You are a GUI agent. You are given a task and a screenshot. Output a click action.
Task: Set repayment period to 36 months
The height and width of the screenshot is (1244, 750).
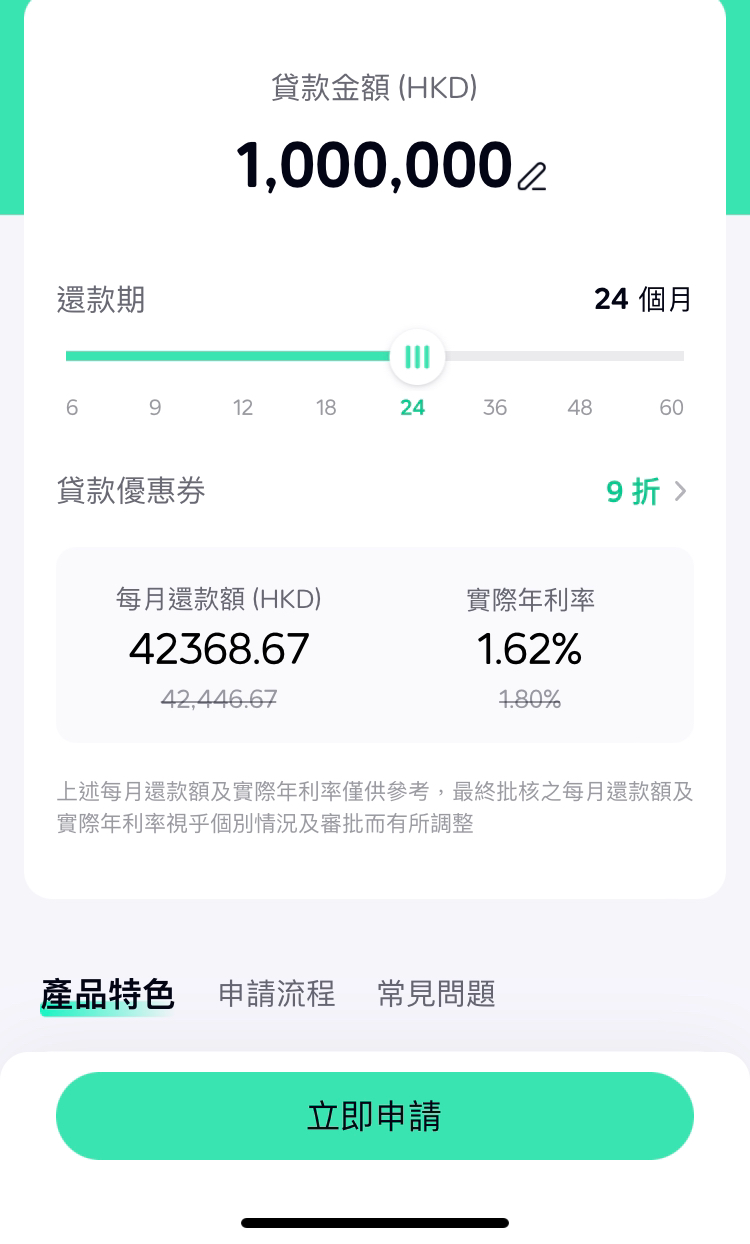pyautogui.click(x=495, y=408)
